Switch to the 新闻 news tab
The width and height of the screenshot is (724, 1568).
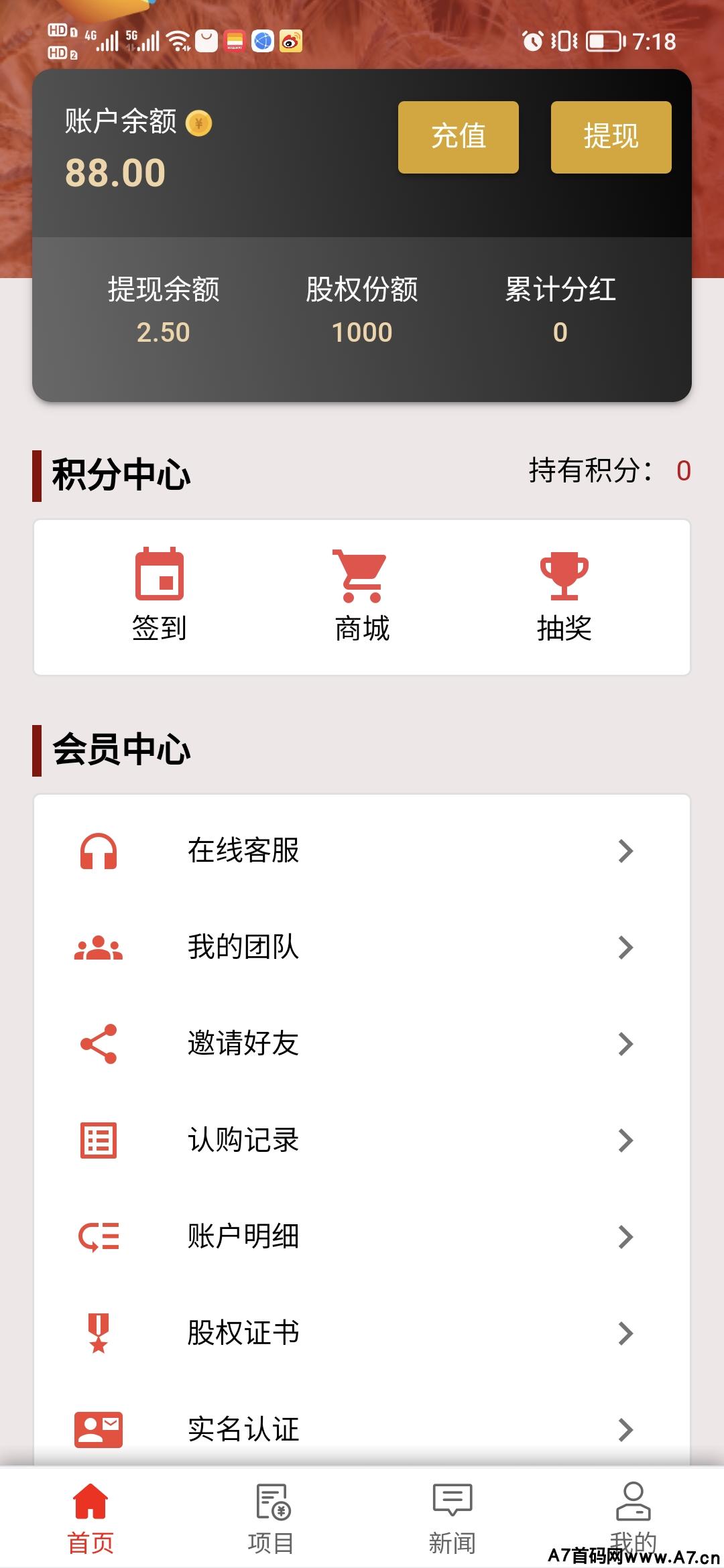coord(452,1518)
